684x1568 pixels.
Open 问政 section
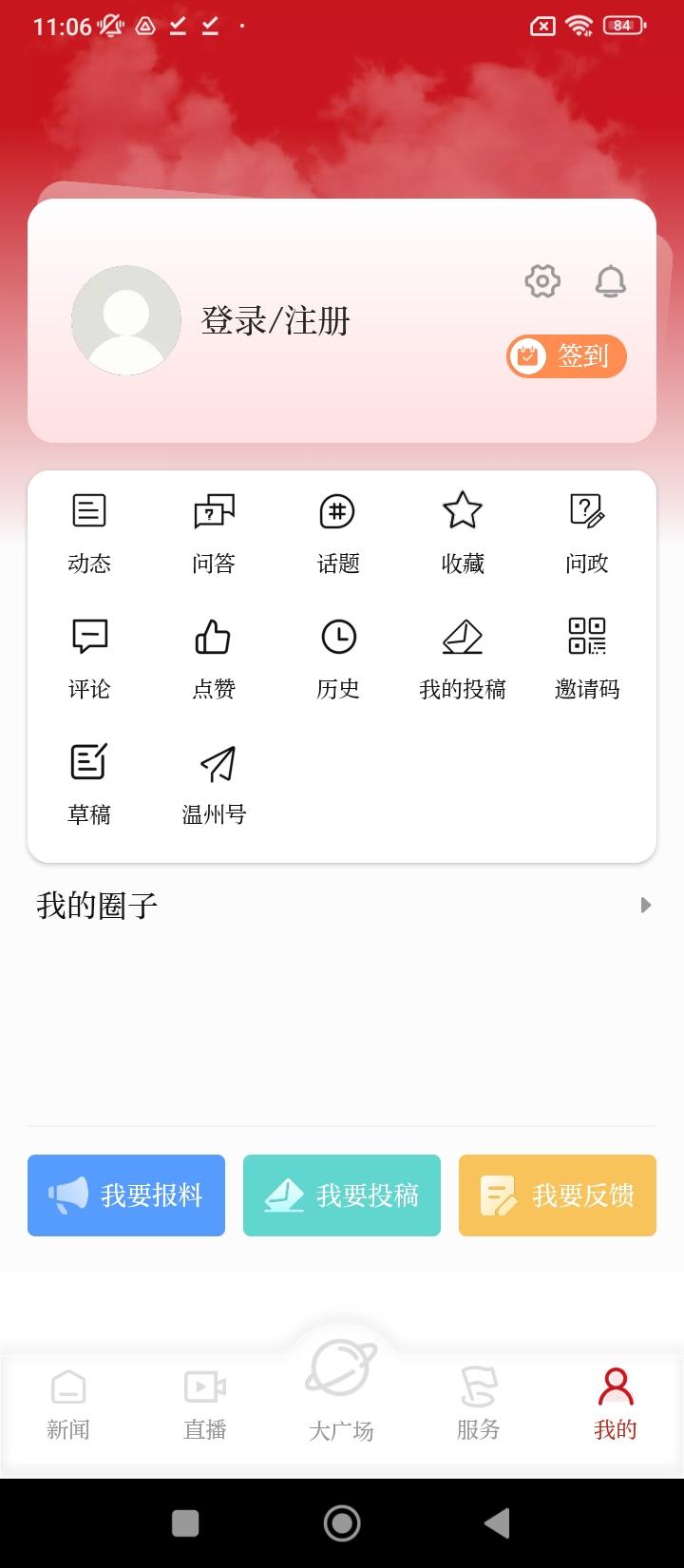(x=587, y=534)
